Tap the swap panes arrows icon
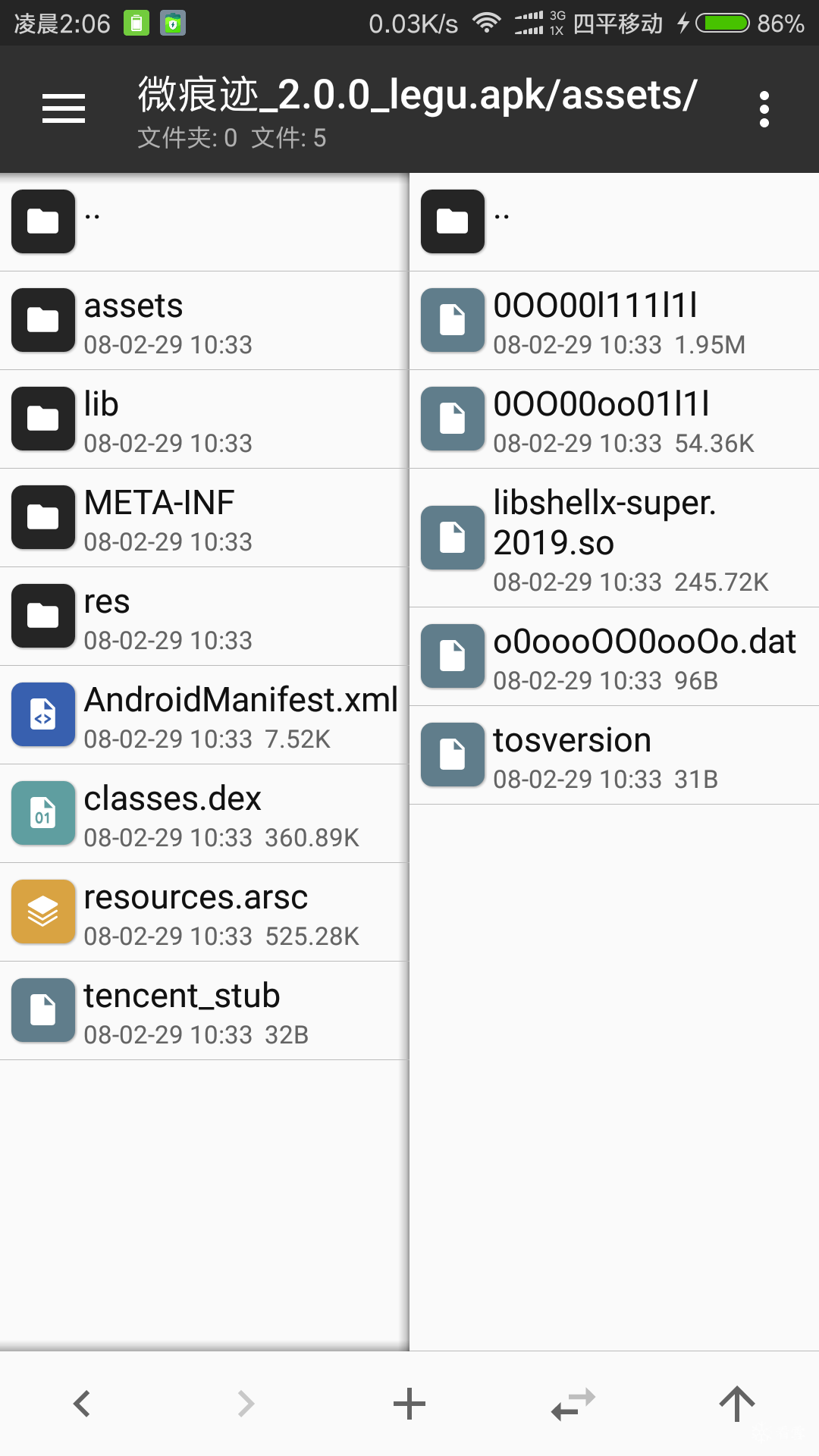 coord(573,1404)
